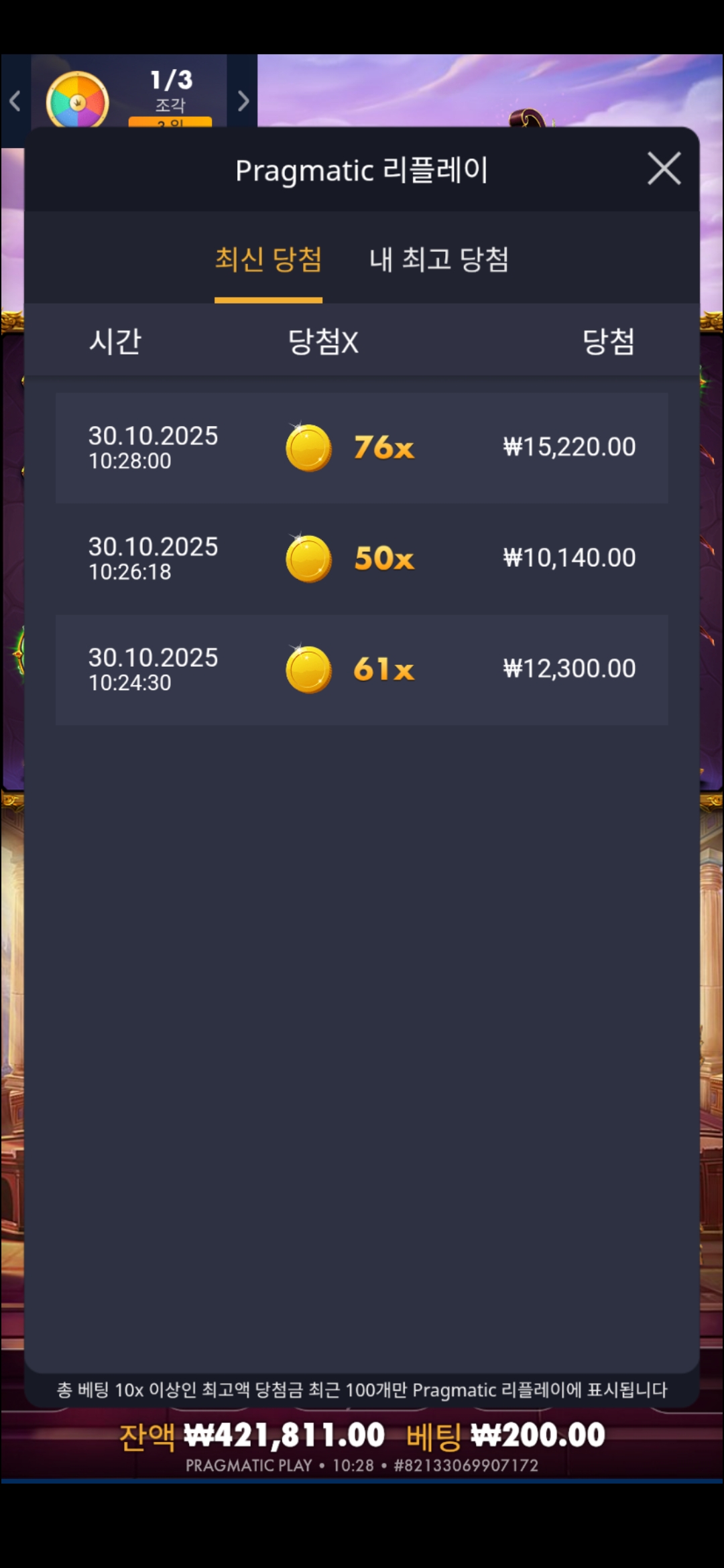Open the 76x win replay from 10:28:00

click(x=361, y=448)
